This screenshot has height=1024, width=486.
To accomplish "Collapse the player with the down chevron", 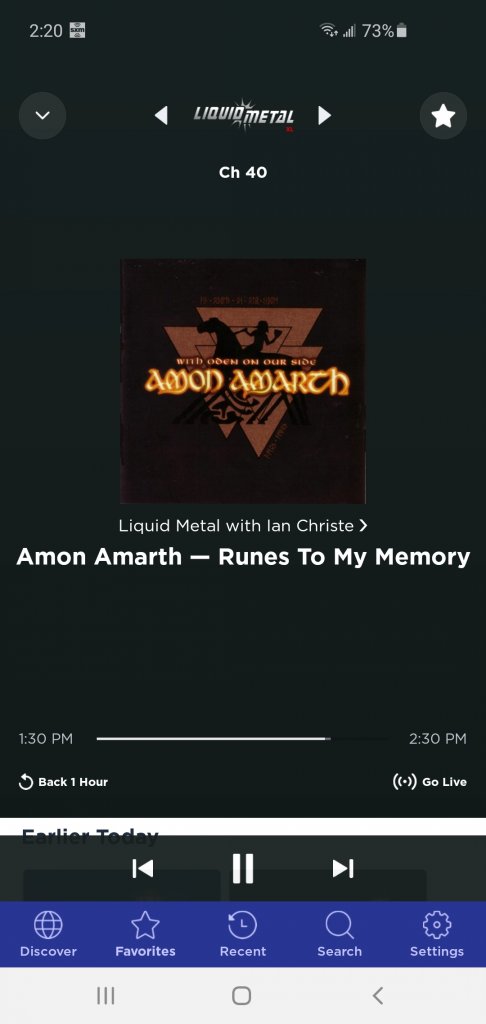I will (x=42, y=116).
